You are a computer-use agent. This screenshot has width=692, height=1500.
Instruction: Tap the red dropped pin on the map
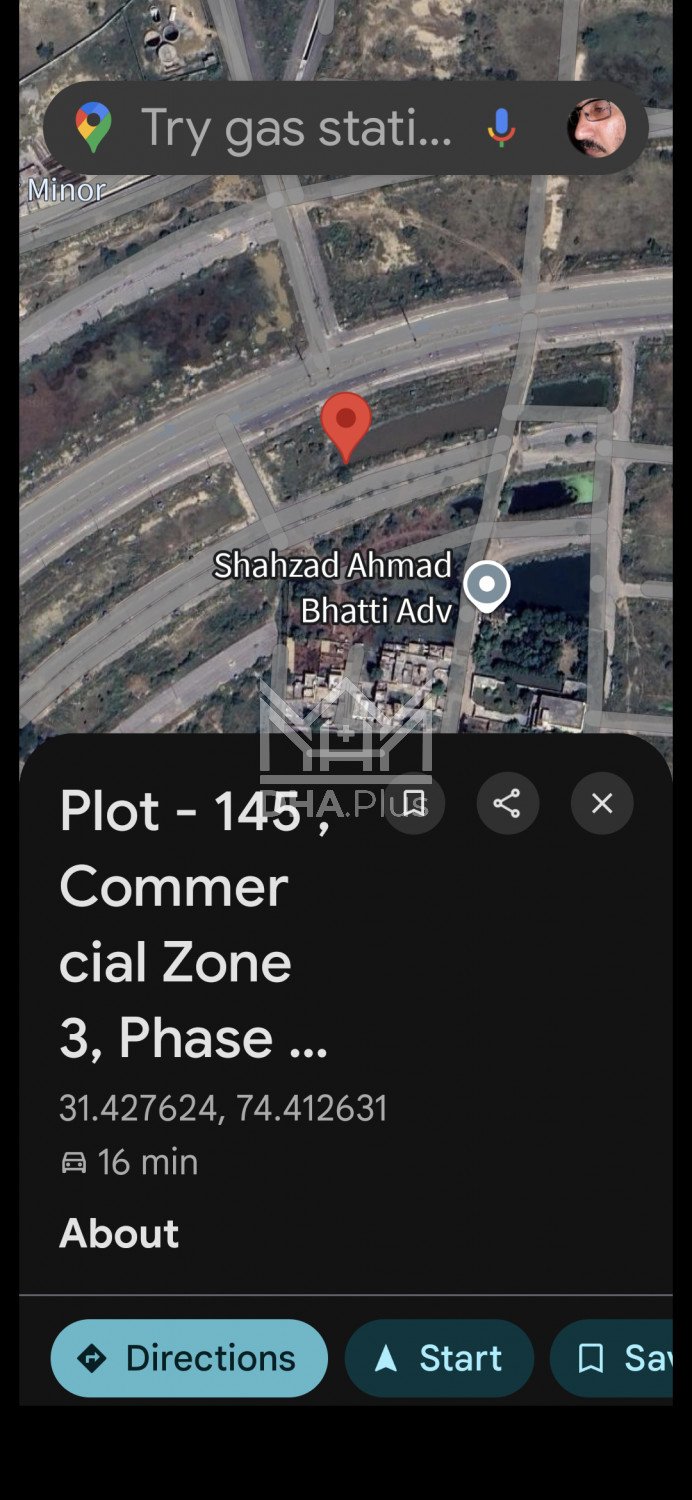click(346, 422)
